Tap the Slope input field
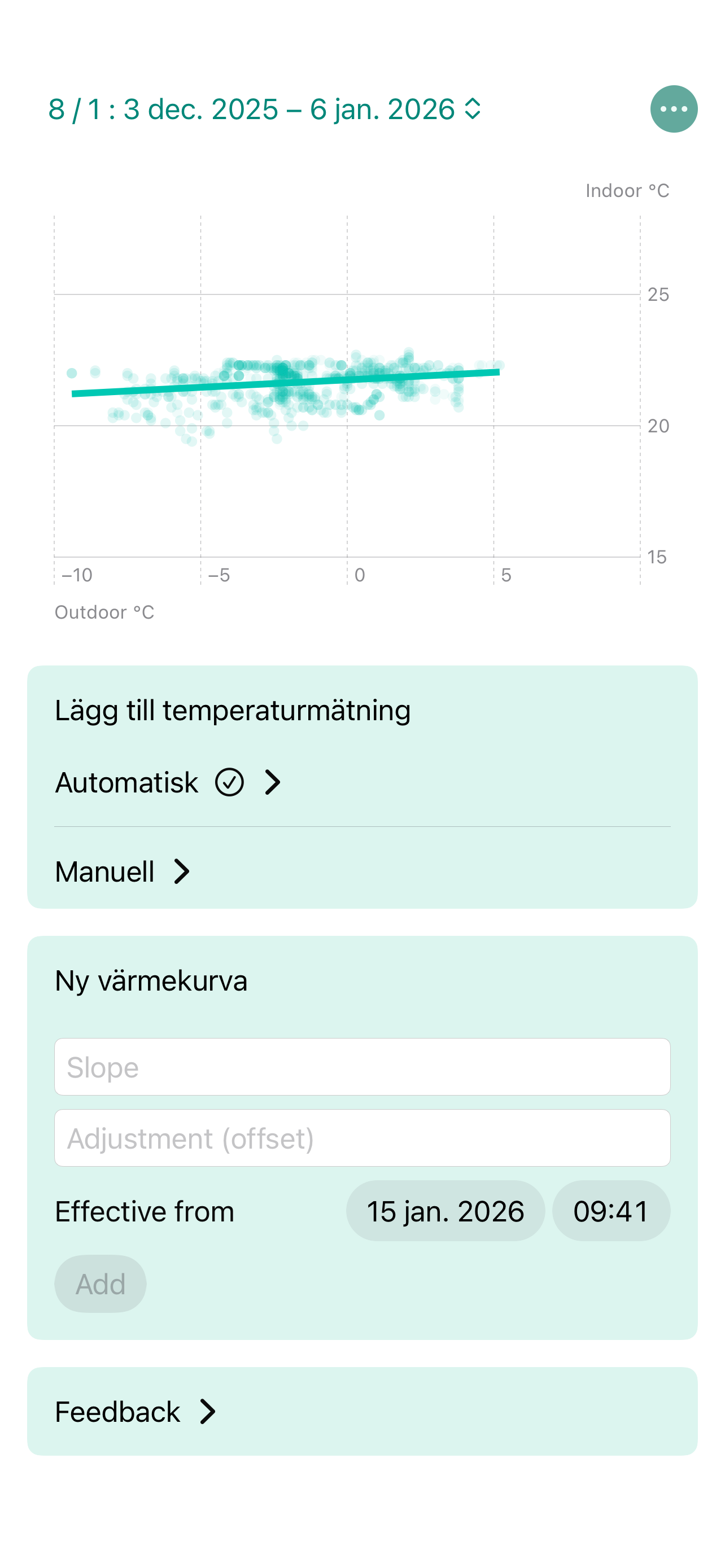Image resolution: width=725 pixels, height=1568 pixels. tap(362, 1067)
